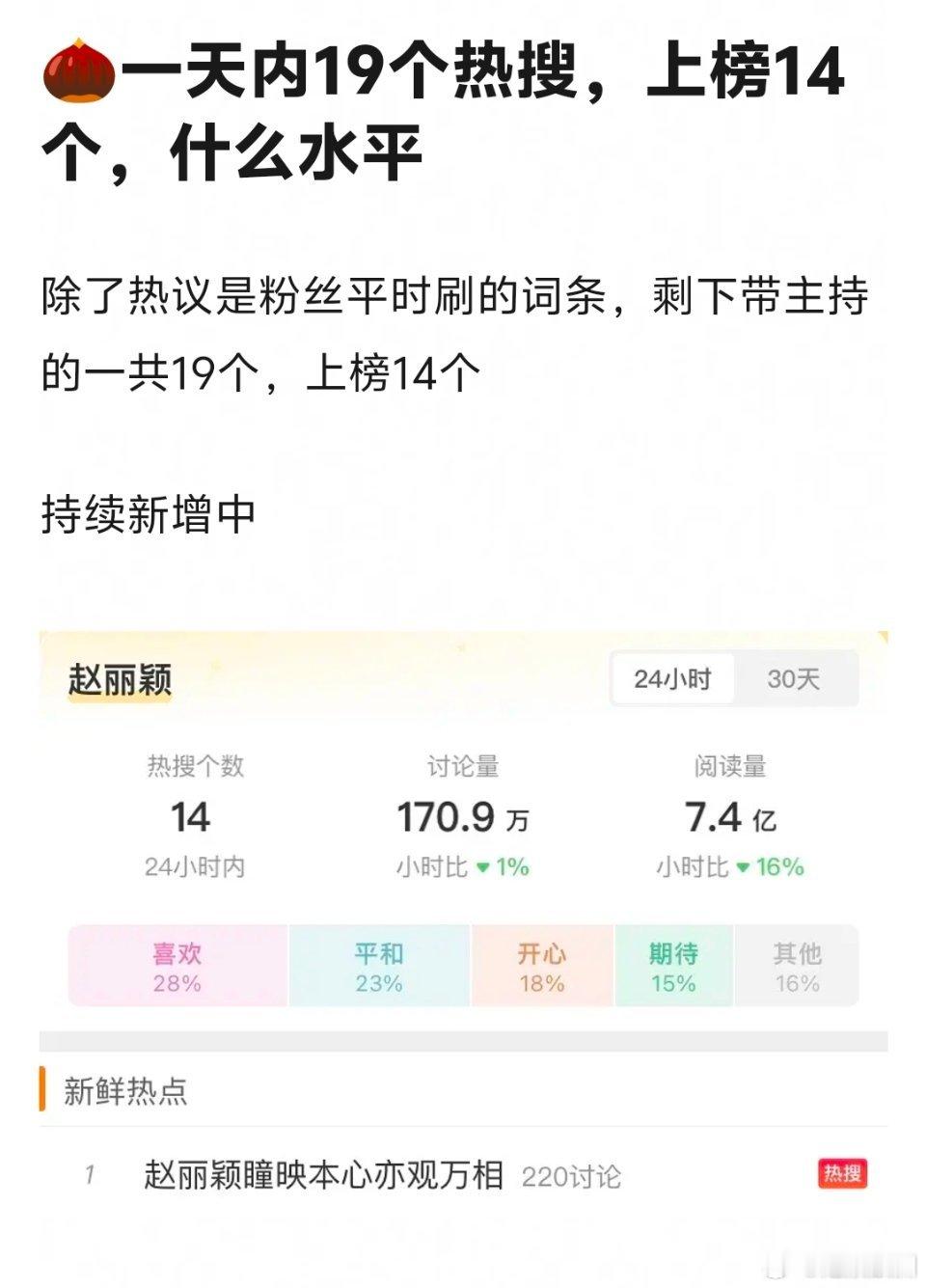Click the 220讨论 count link

573,1175
